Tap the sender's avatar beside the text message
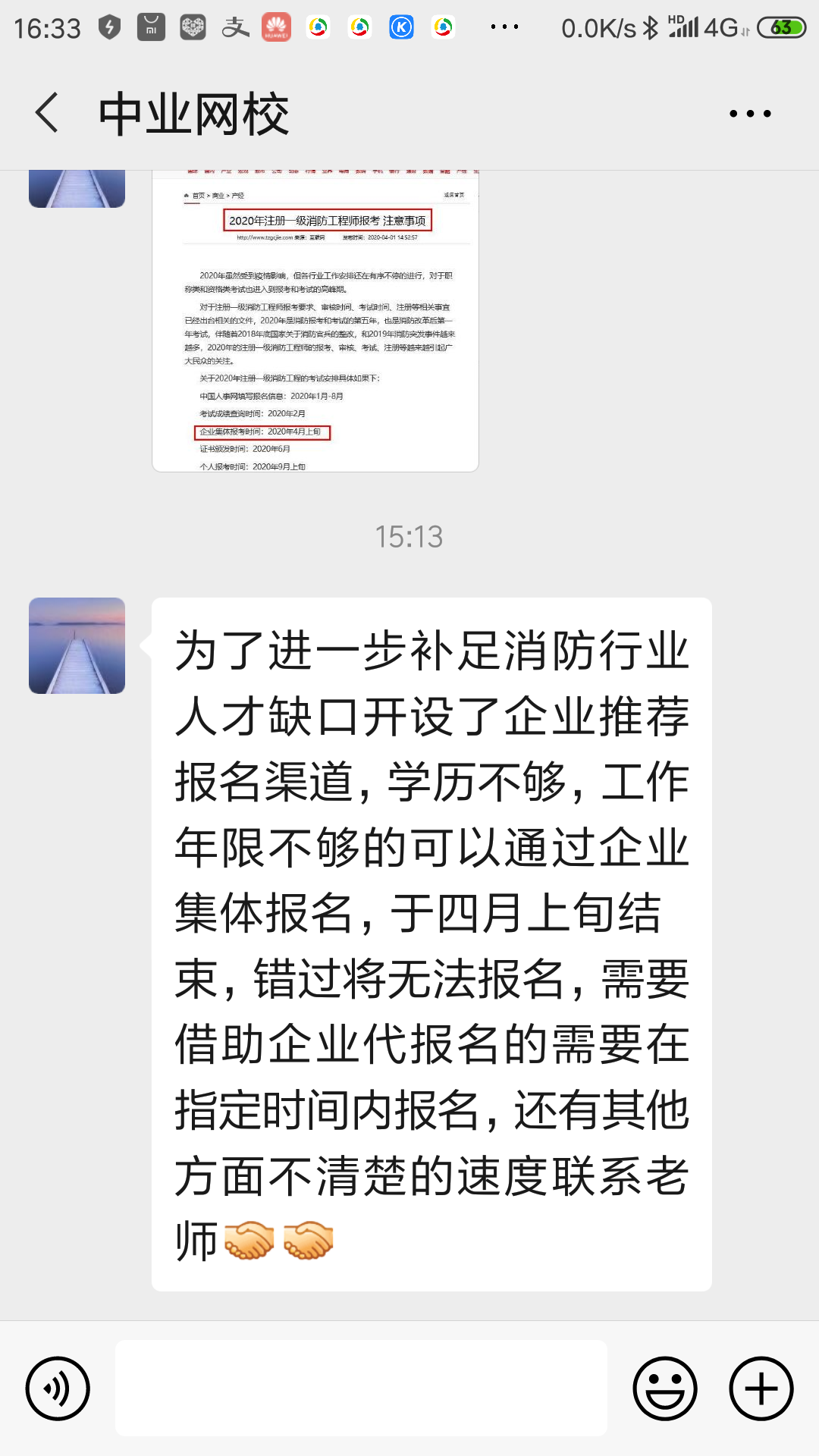 (77, 645)
